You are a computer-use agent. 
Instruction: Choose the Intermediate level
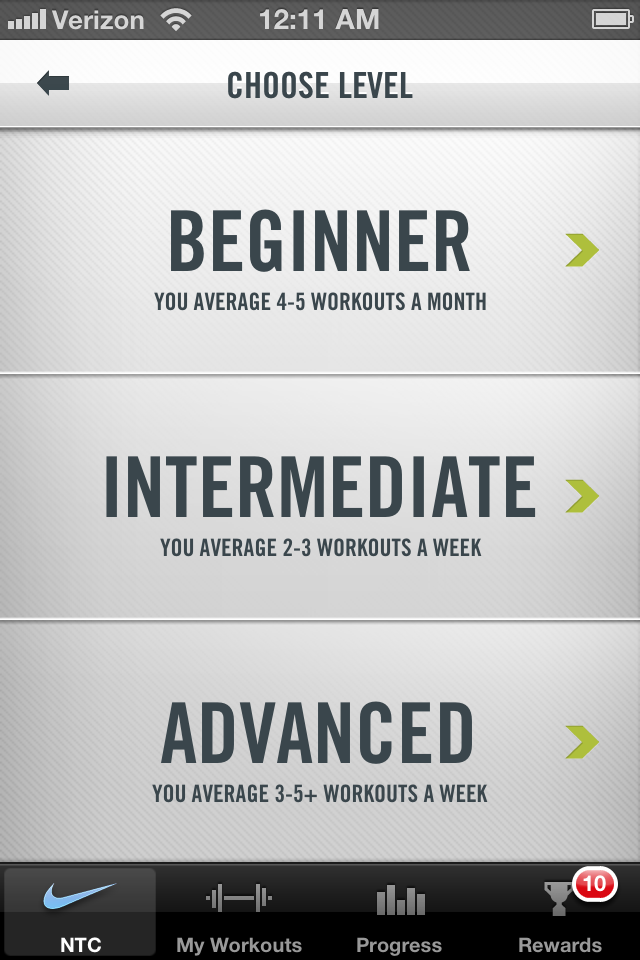[x=320, y=498]
